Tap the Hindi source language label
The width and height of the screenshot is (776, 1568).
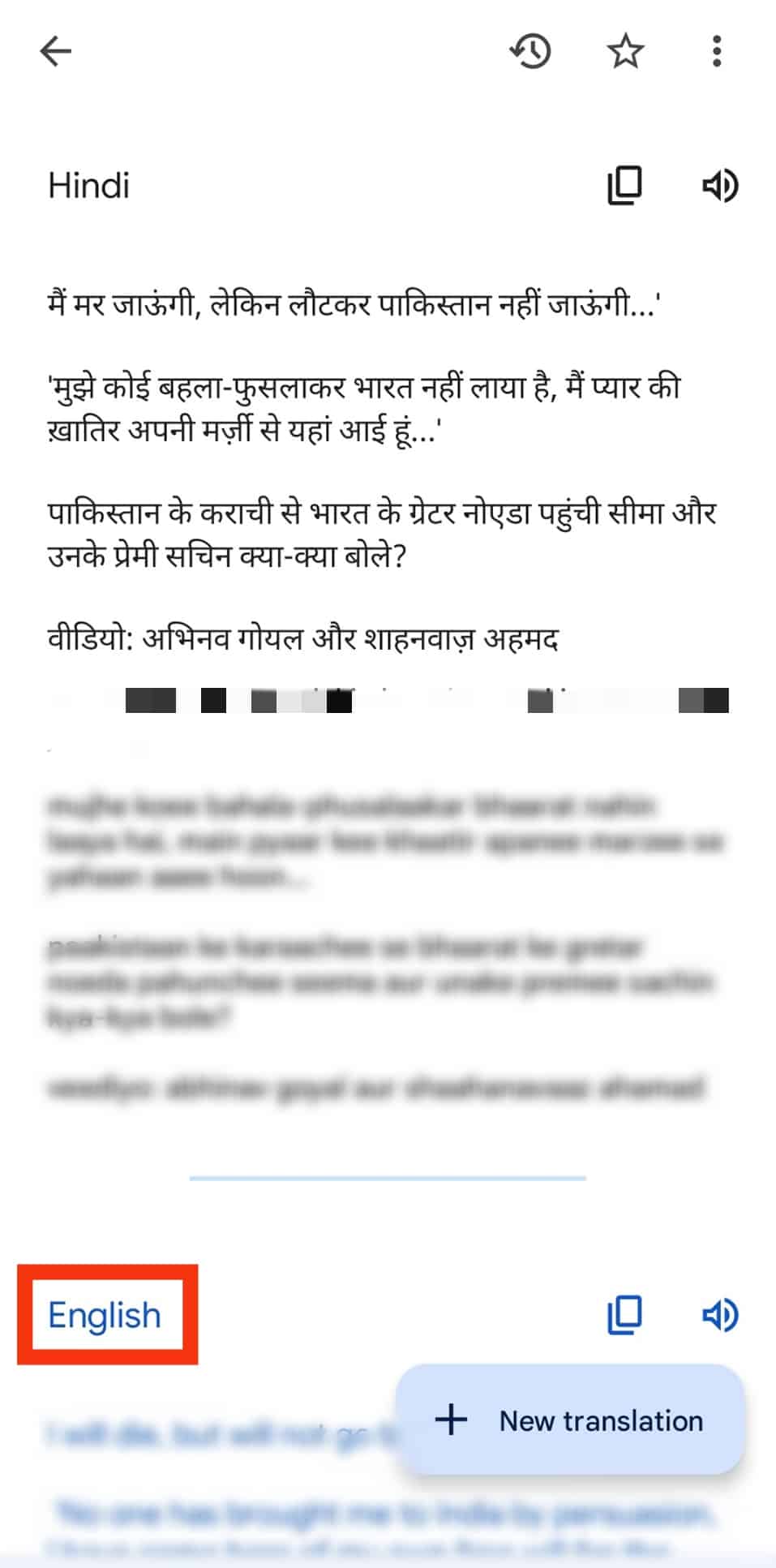tap(89, 186)
